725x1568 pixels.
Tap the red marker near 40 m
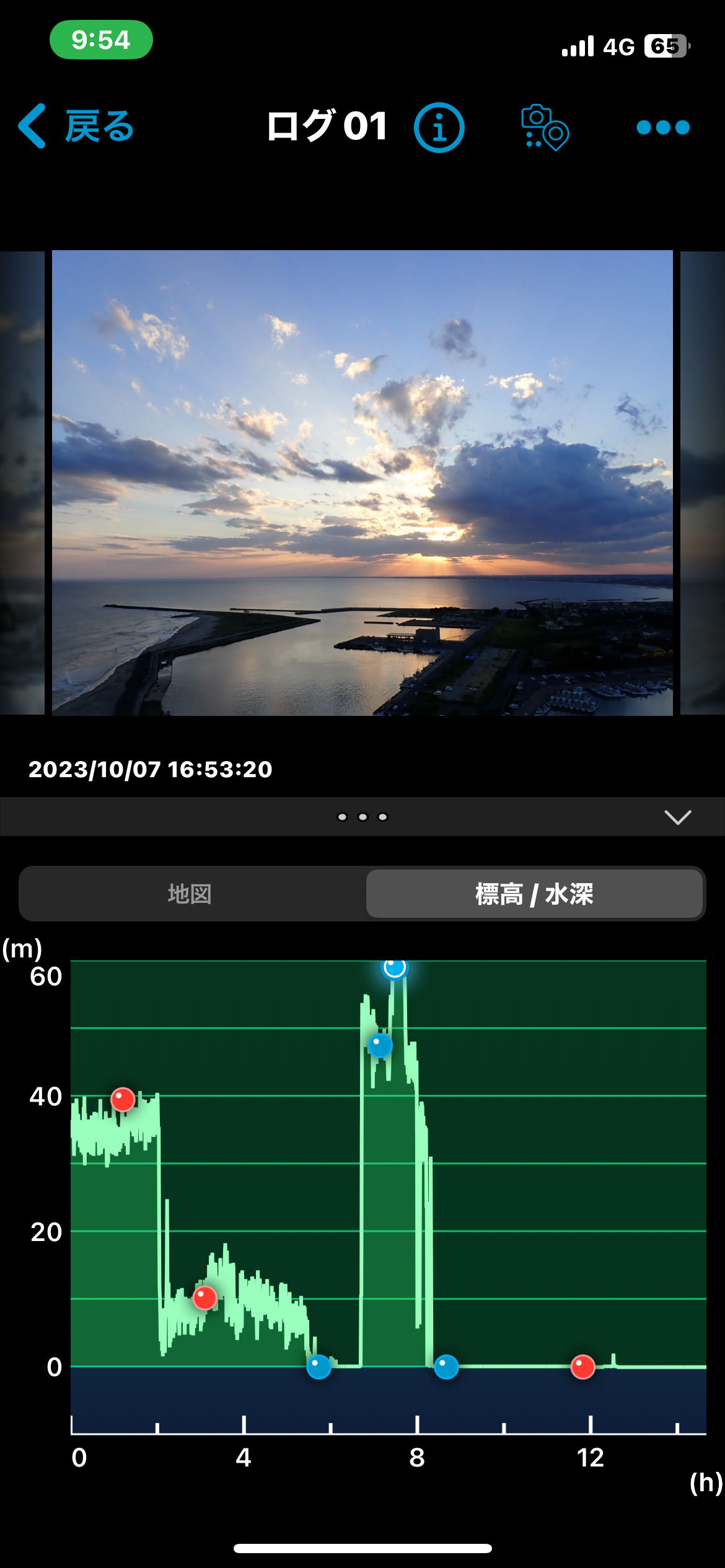(x=123, y=1099)
